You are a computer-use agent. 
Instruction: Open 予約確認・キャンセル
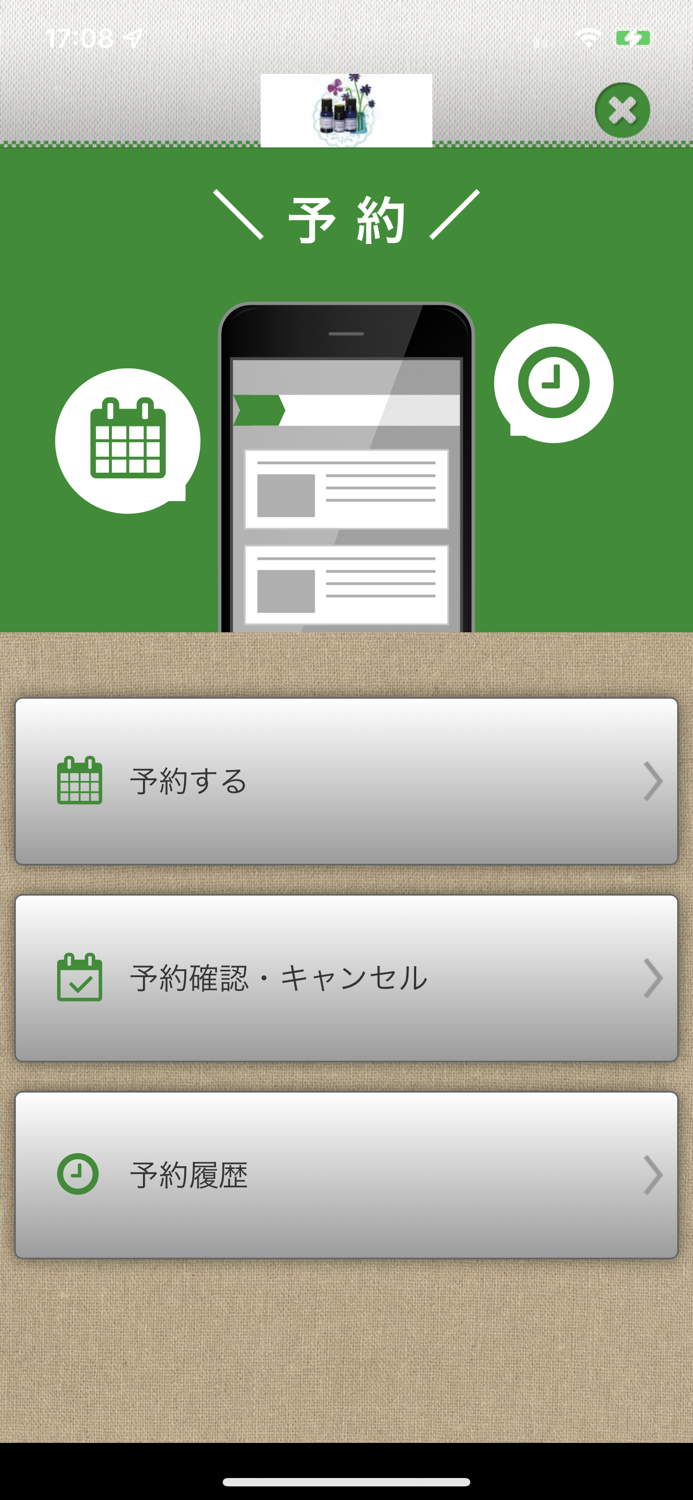point(346,978)
